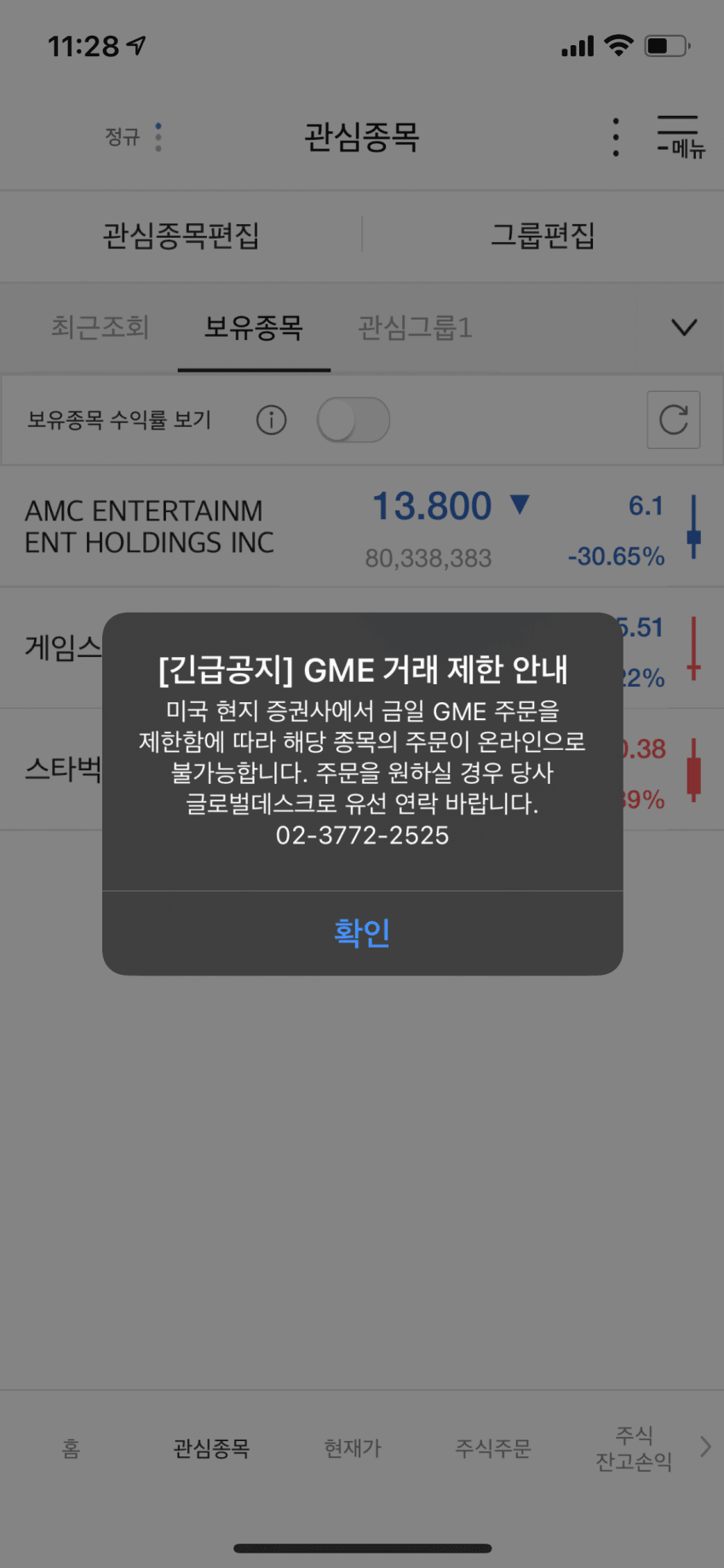Open 관심종목편집 editor
The height and width of the screenshot is (1568, 724).
(181, 235)
